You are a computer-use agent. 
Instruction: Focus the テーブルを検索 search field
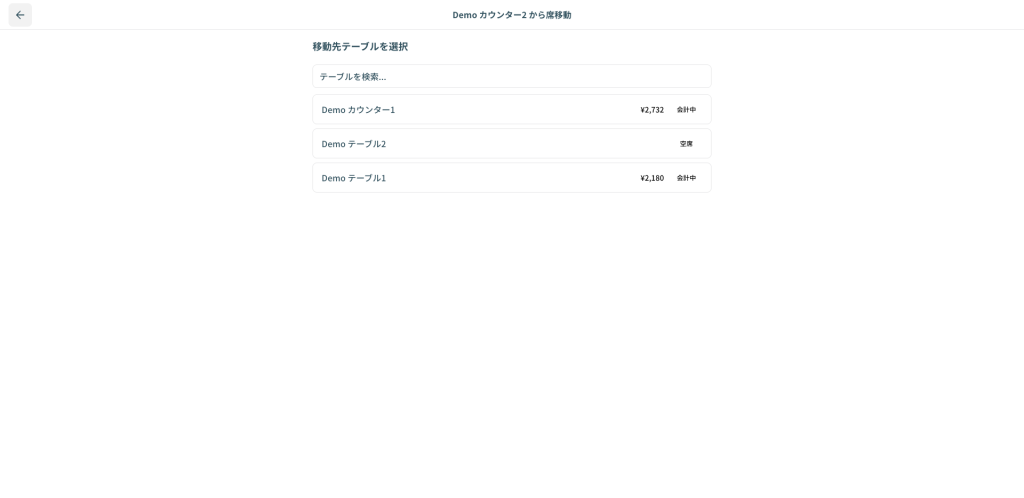[511, 76]
